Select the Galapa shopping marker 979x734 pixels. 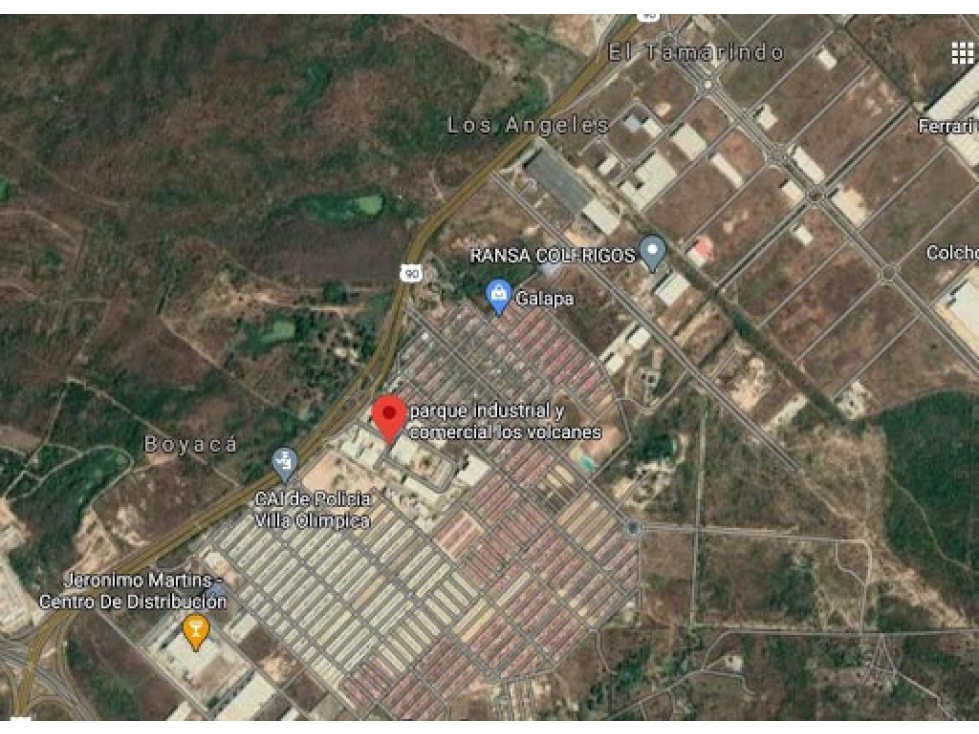tap(498, 295)
